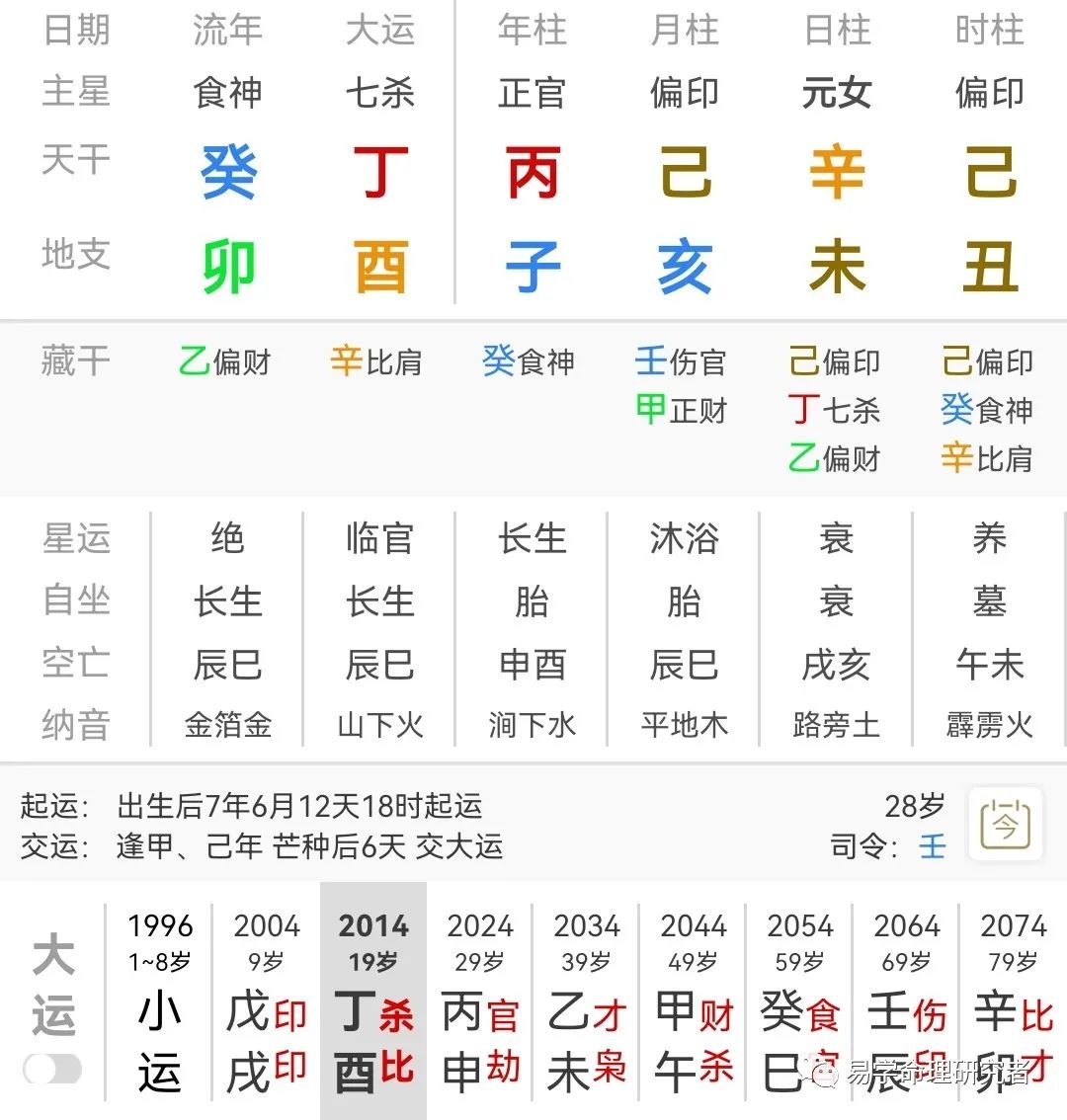Toggle the switch under 大运
This screenshot has height=1120, width=1067.
52,1069
